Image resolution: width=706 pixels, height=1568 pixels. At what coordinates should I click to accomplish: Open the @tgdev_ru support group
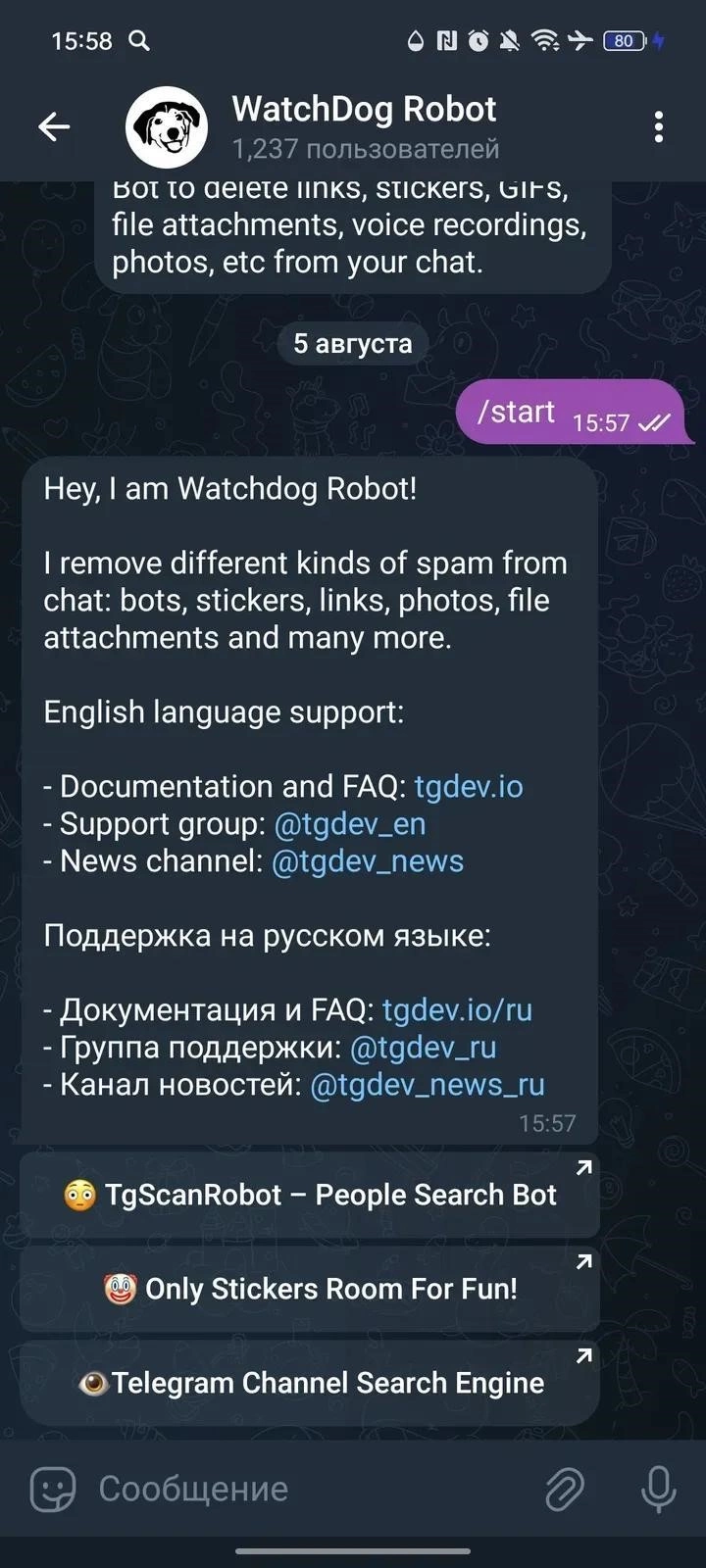click(x=423, y=1048)
